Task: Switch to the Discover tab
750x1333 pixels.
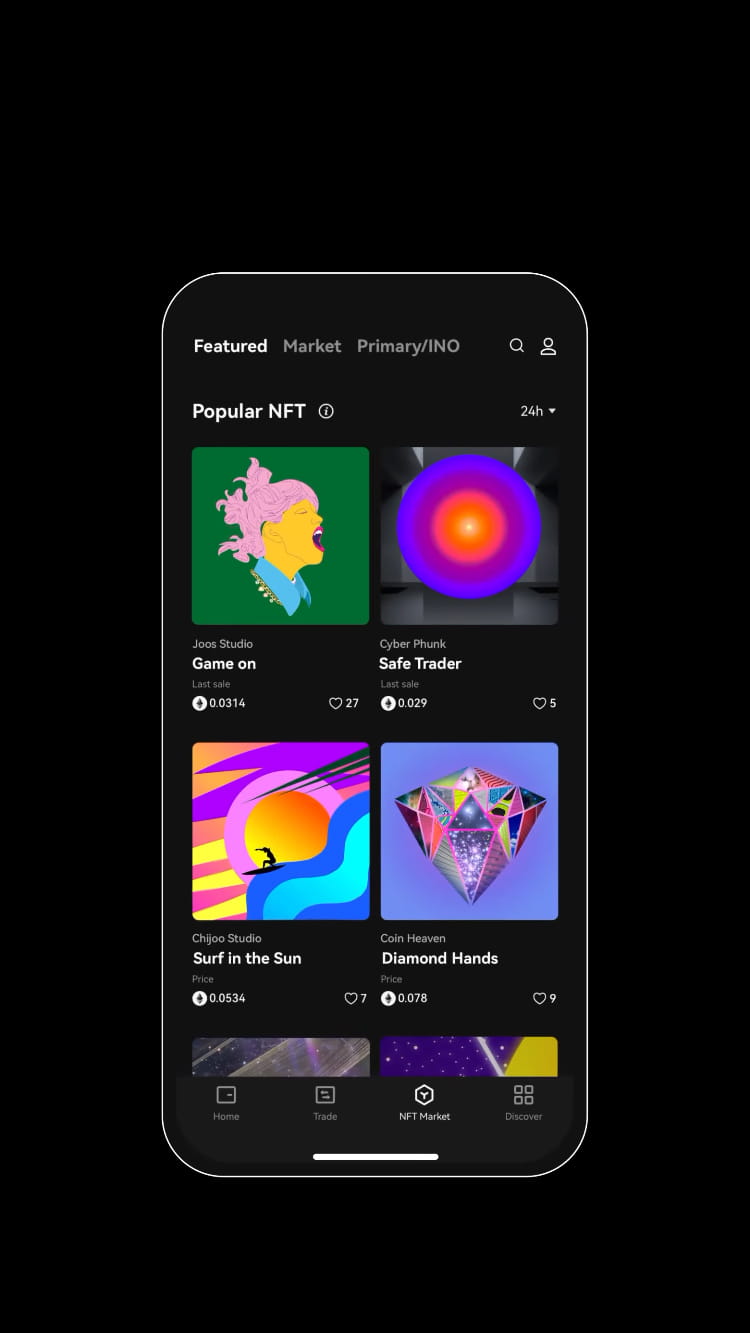Action: [523, 1103]
